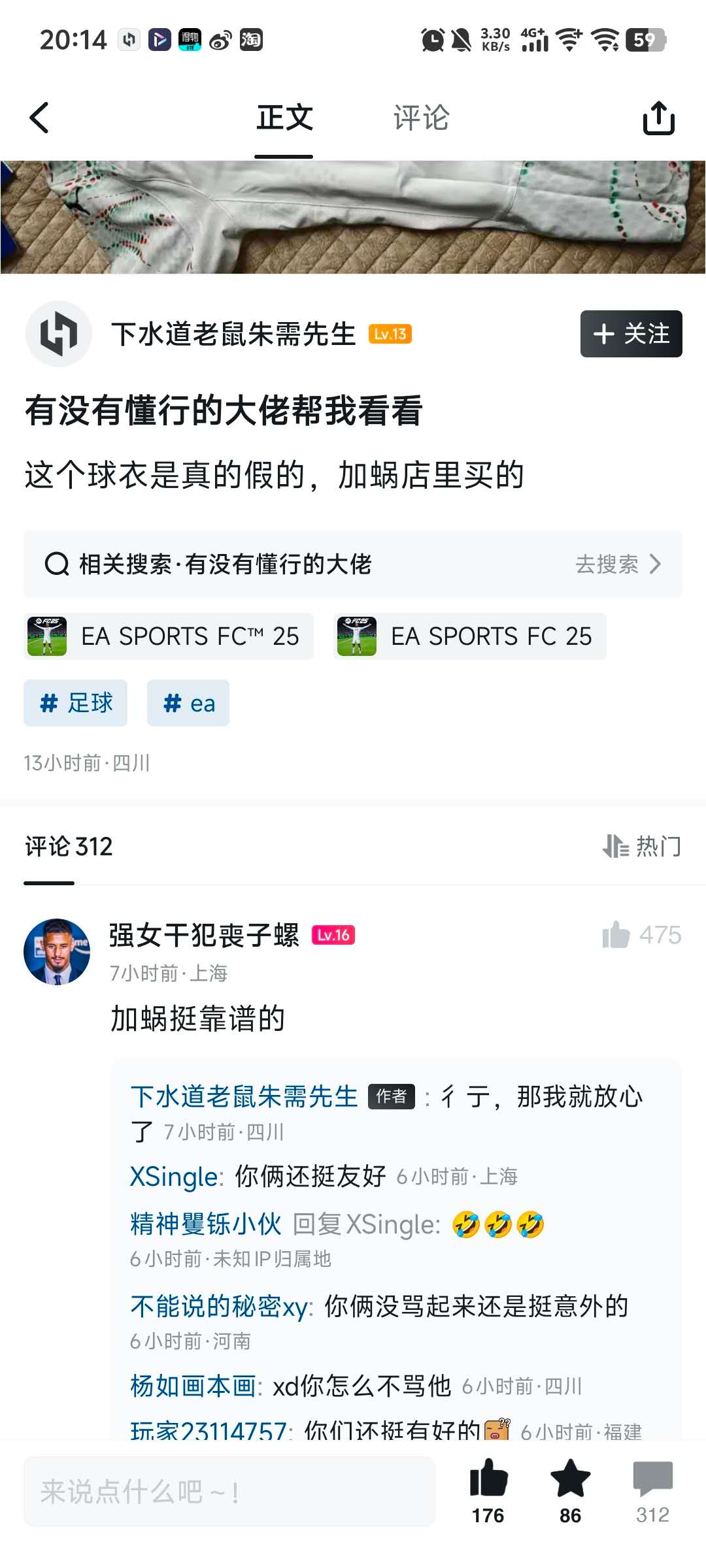Open the EA SPORTS FC 25 chip

point(470,636)
